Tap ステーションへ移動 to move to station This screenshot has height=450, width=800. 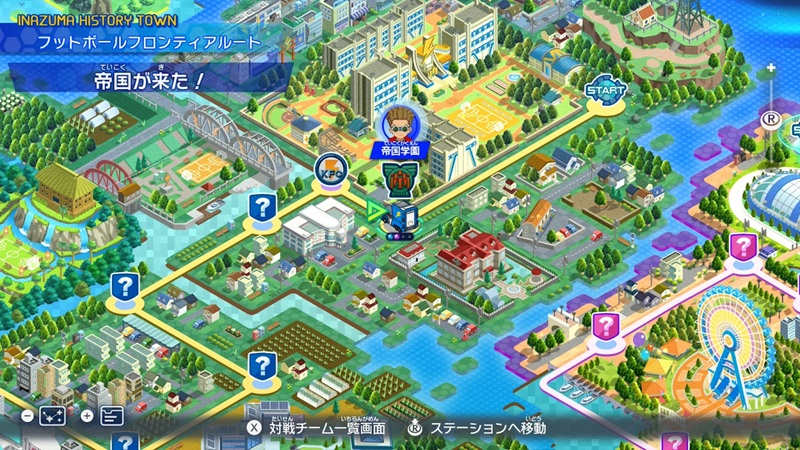pyautogui.click(x=478, y=427)
